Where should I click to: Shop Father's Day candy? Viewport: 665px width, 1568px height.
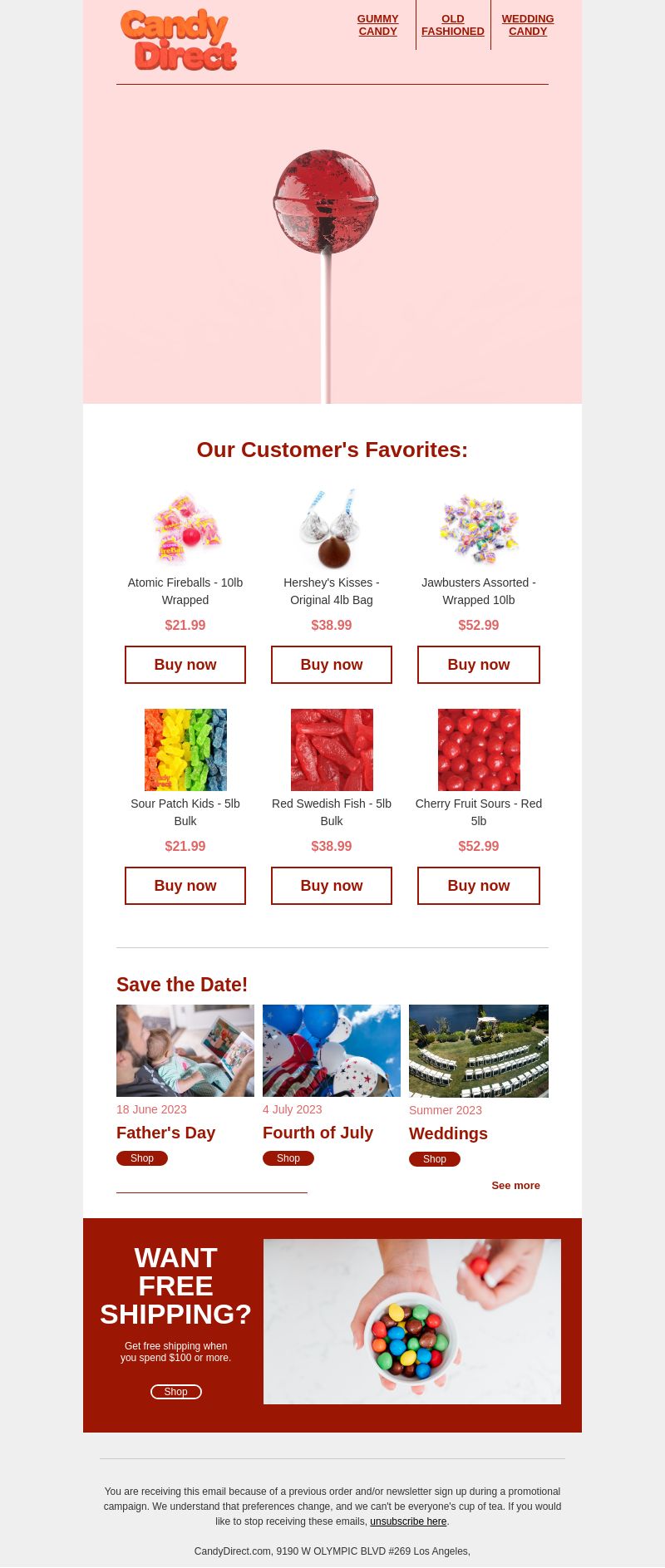[142, 1158]
